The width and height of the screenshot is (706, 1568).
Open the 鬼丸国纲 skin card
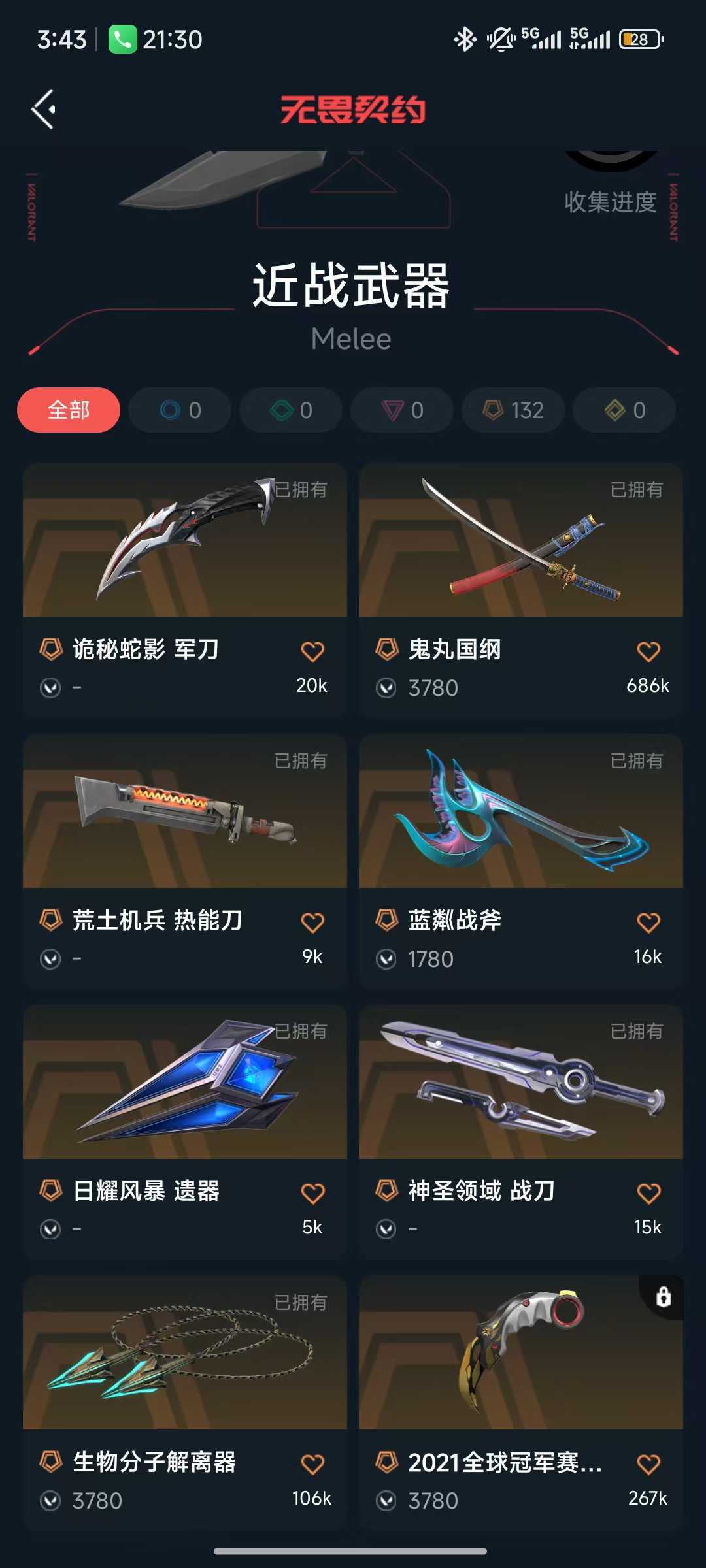click(521, 591)
